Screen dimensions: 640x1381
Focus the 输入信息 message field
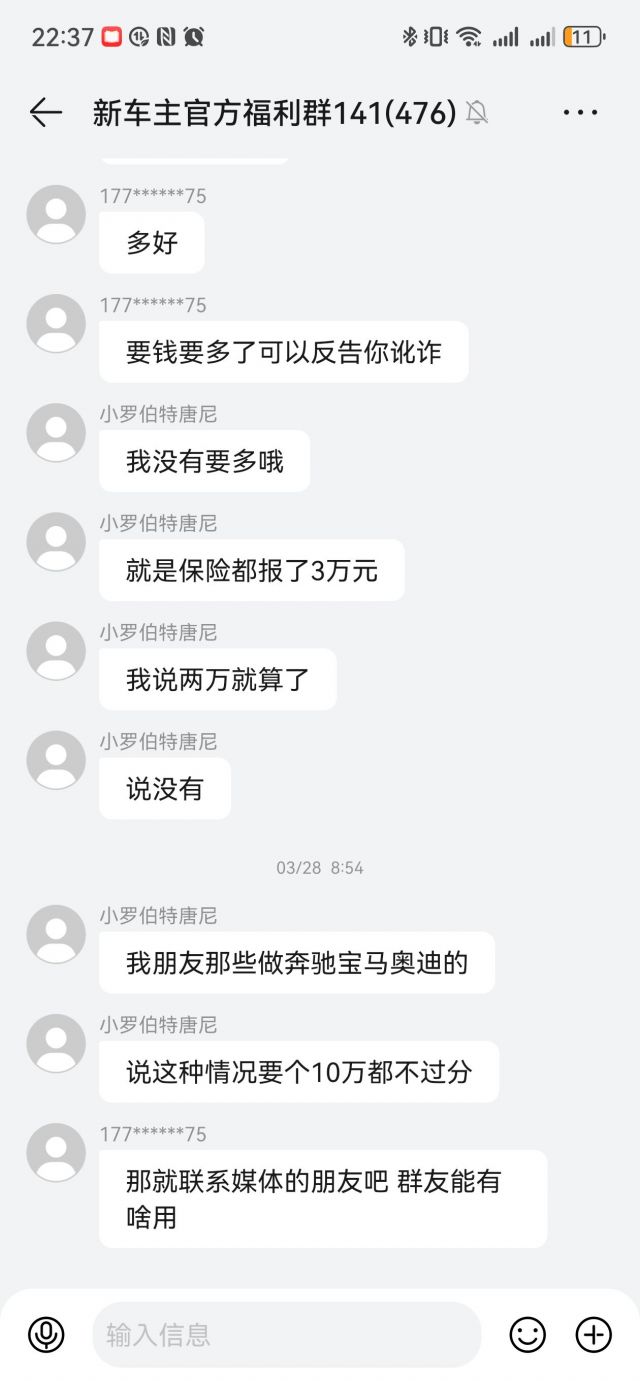(x=286, y=1334)
